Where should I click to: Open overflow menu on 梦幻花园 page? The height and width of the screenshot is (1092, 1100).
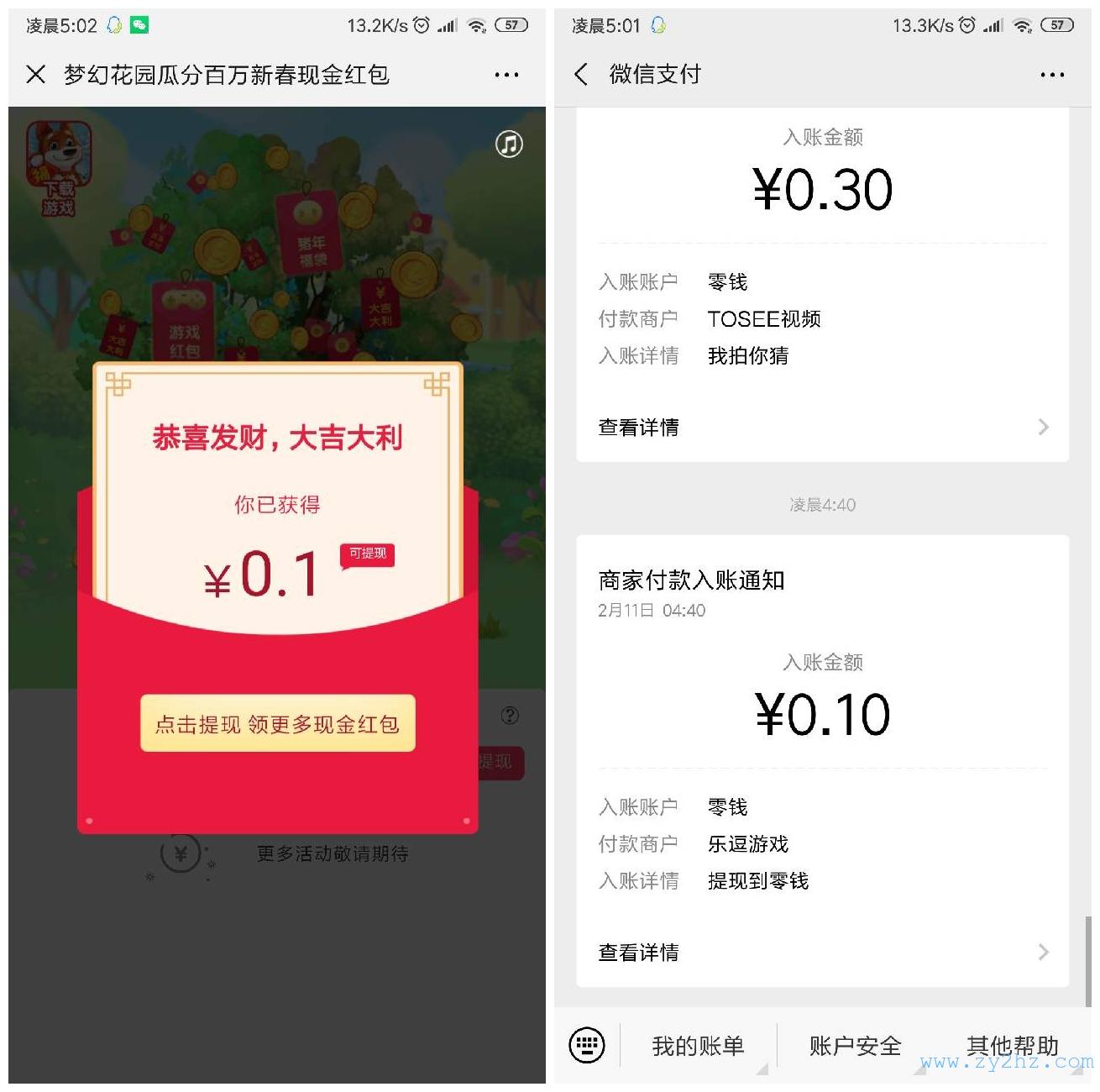tap(506, 75)
